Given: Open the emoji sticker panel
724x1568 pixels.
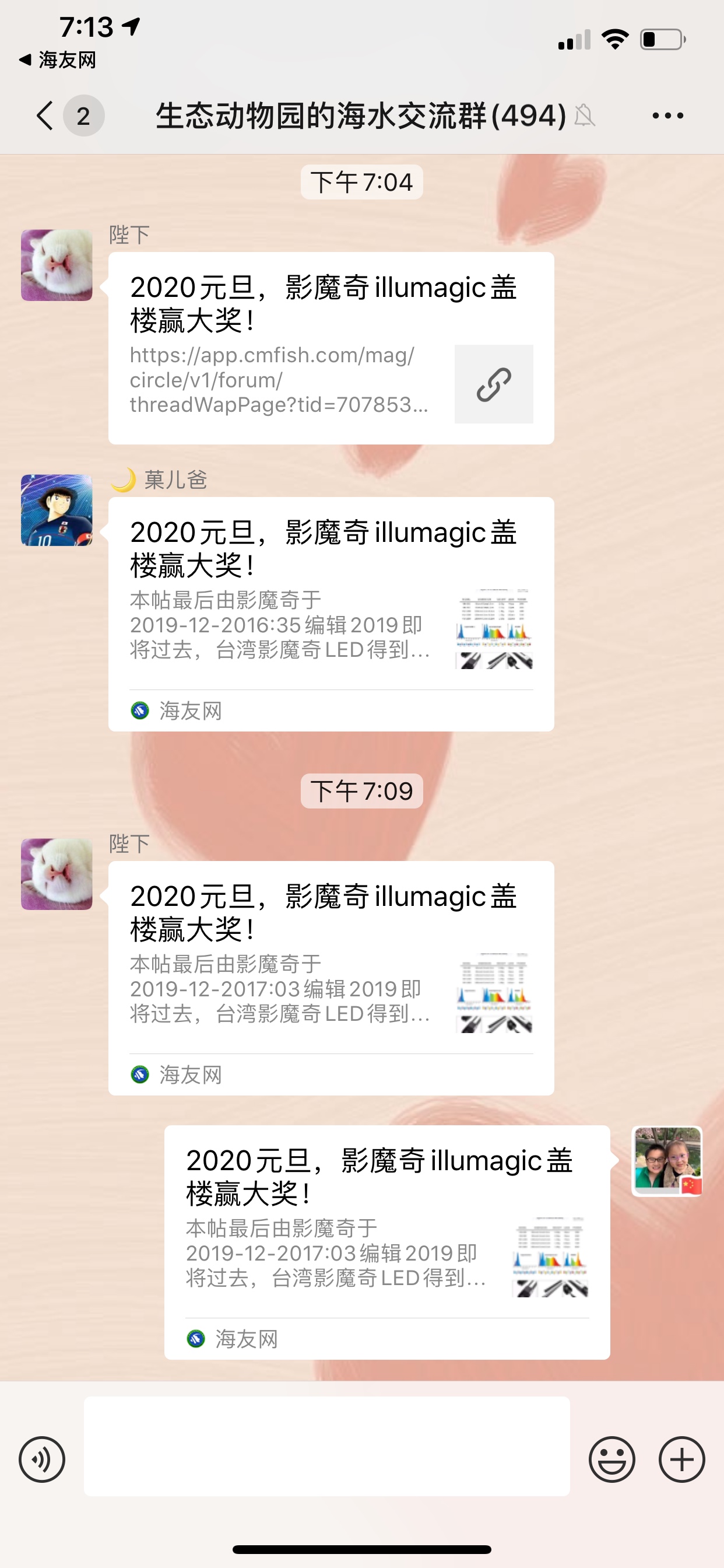Looking at the screenshot, I should click(x=611, y=1459).
